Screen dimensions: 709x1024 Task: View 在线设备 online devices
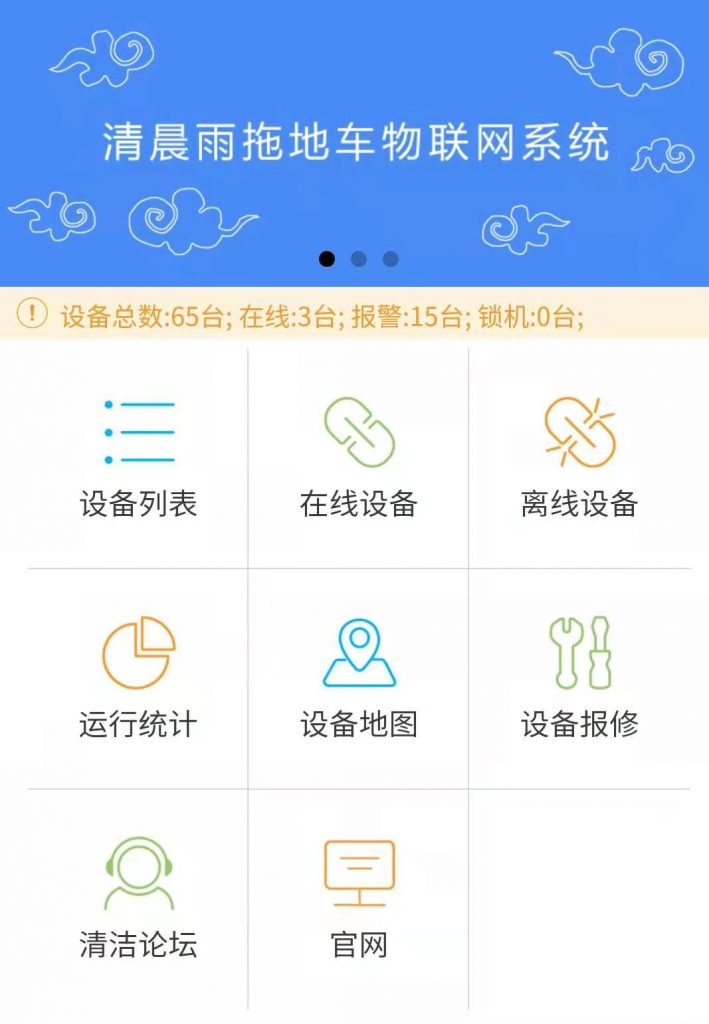tap(358, 458)
